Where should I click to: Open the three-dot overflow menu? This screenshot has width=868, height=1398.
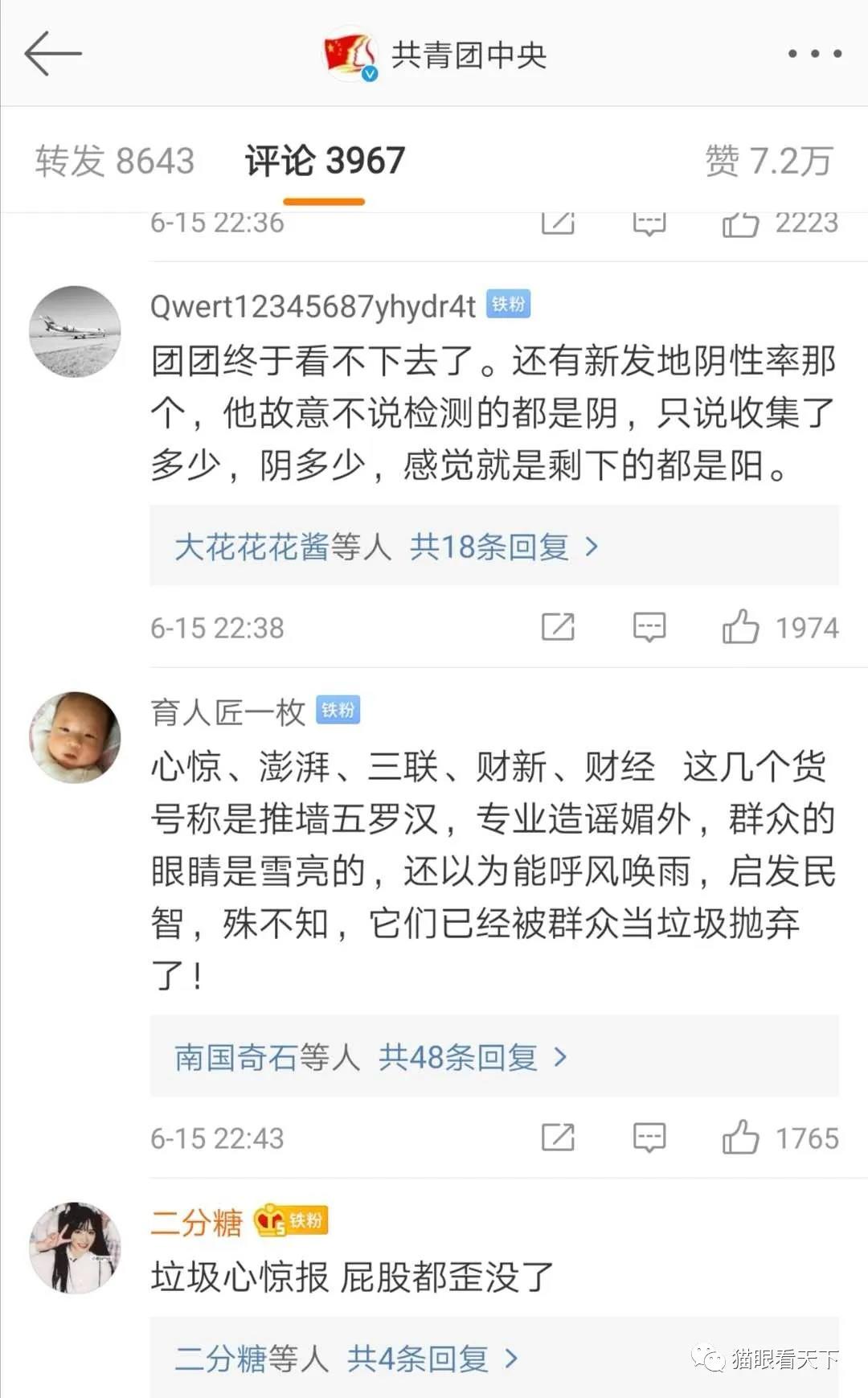tap(814, 54)
